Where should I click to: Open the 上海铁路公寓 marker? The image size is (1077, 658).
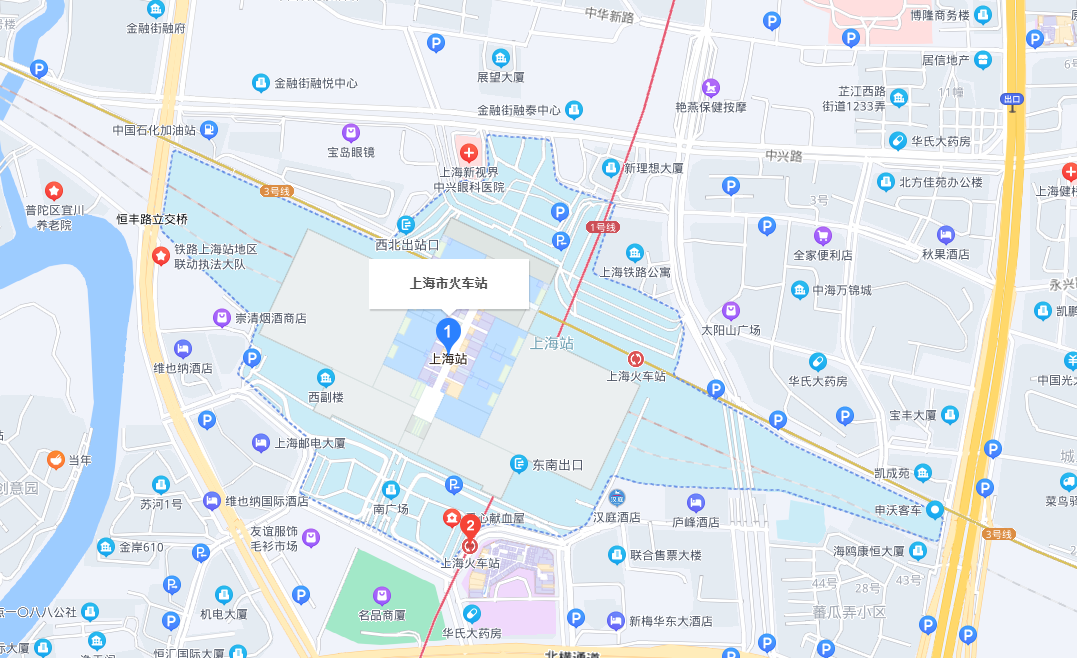point(635,253)
